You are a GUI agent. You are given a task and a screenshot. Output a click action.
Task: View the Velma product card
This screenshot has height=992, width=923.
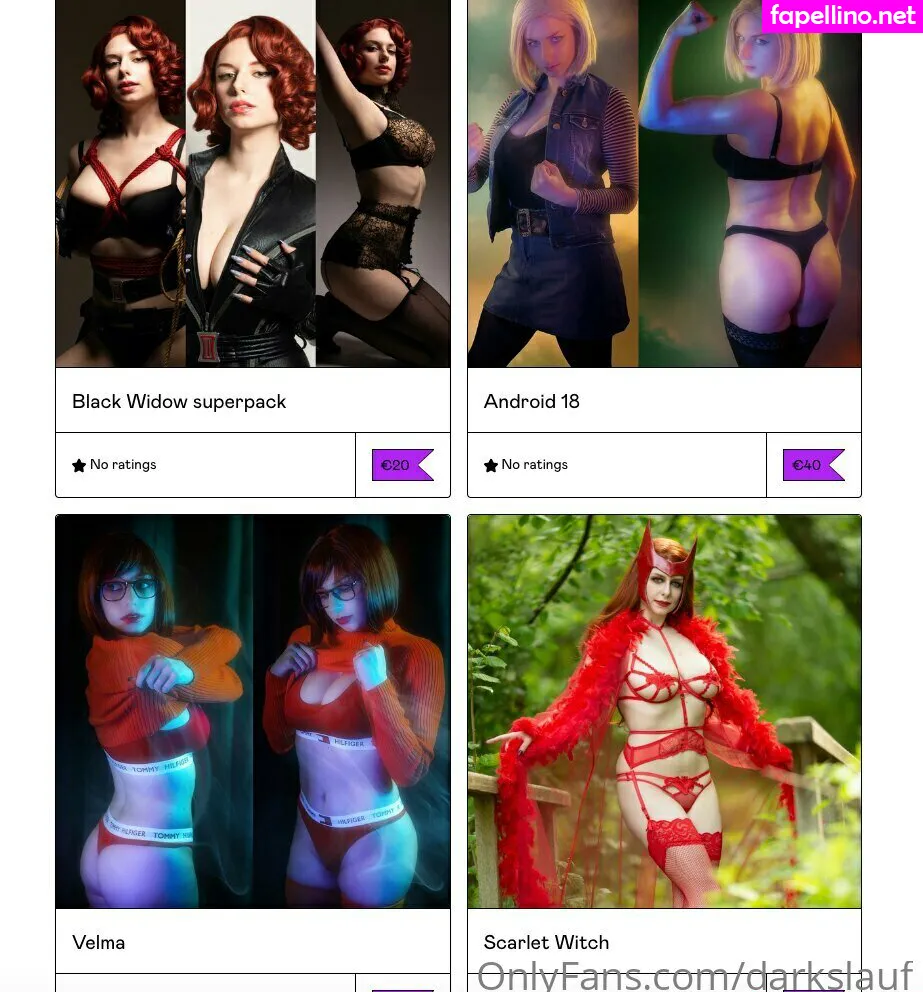click(x=98, y=942)
